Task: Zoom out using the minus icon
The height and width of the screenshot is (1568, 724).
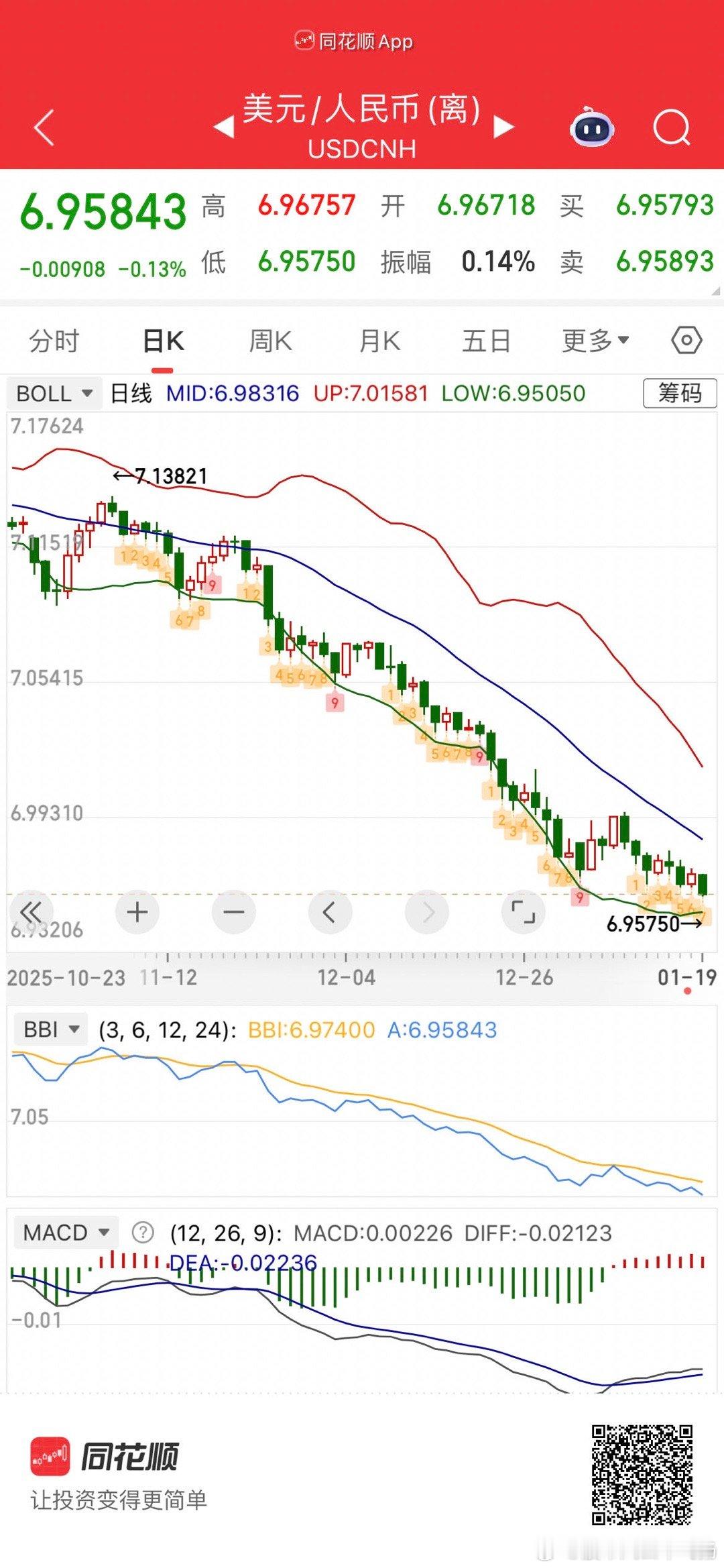Action: 233,912
